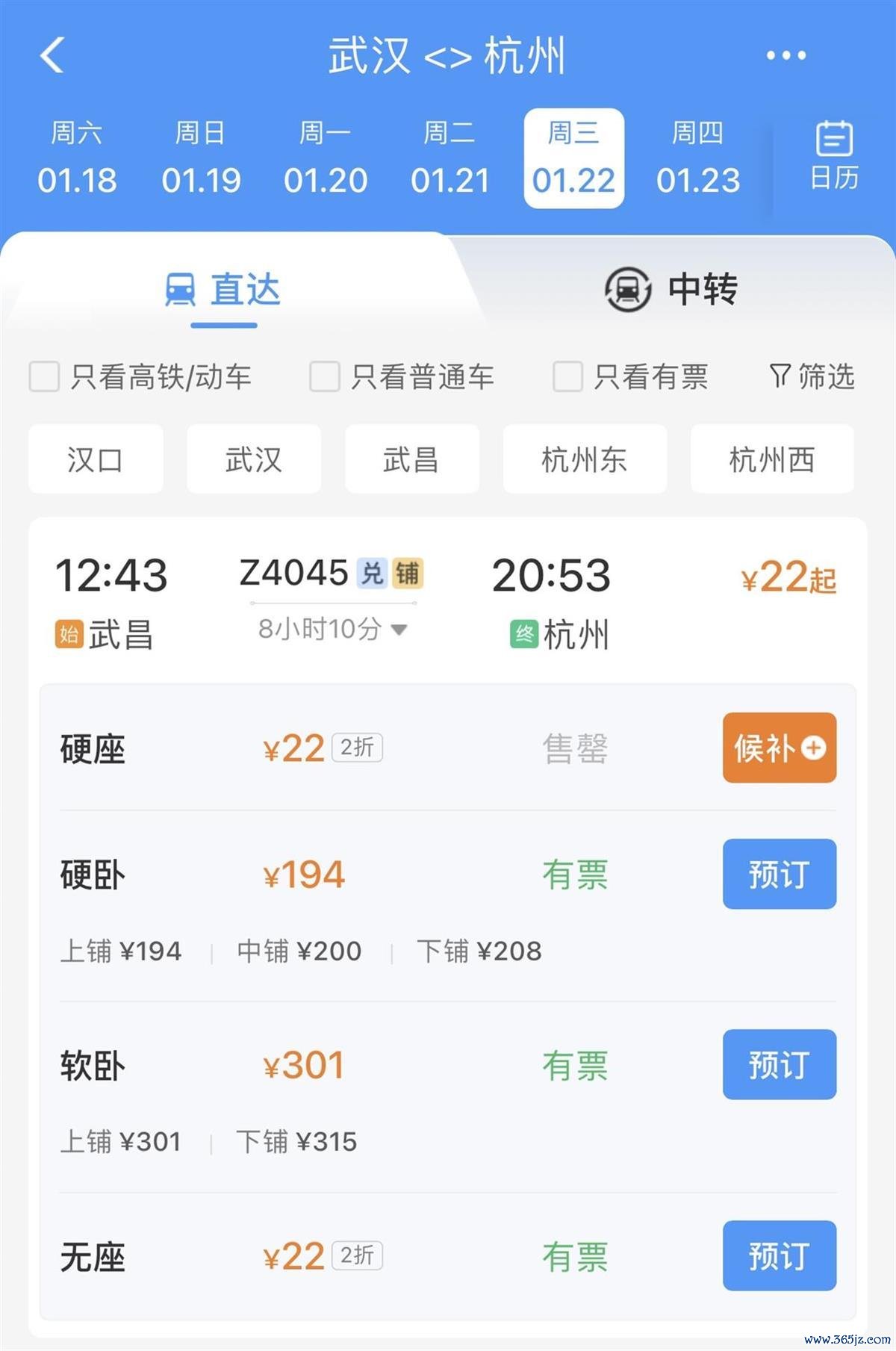Book the 软卧 ticket with 预订
This screenshot has height=1351, width=896.
[x=779, y=1064]
